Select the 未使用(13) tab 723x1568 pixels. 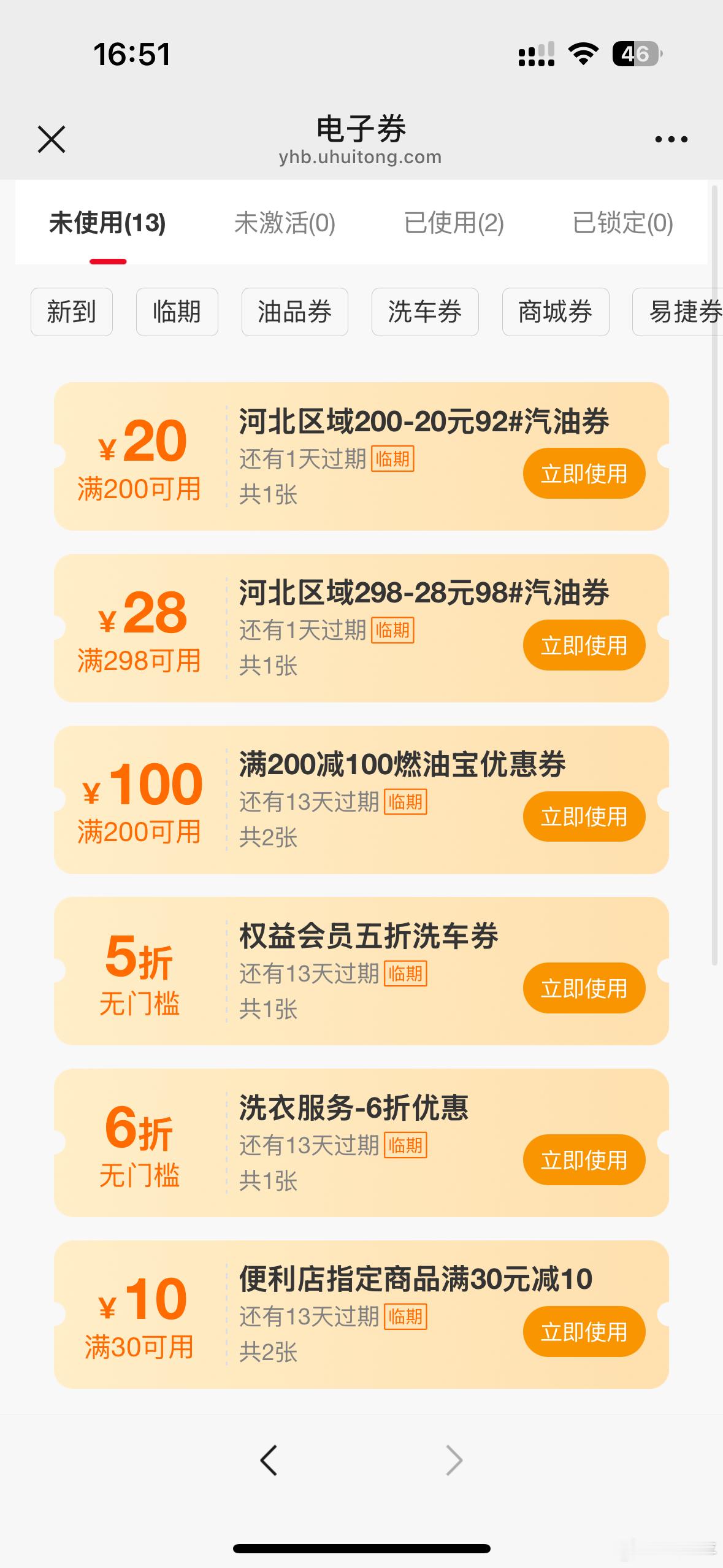coord(107,223)
